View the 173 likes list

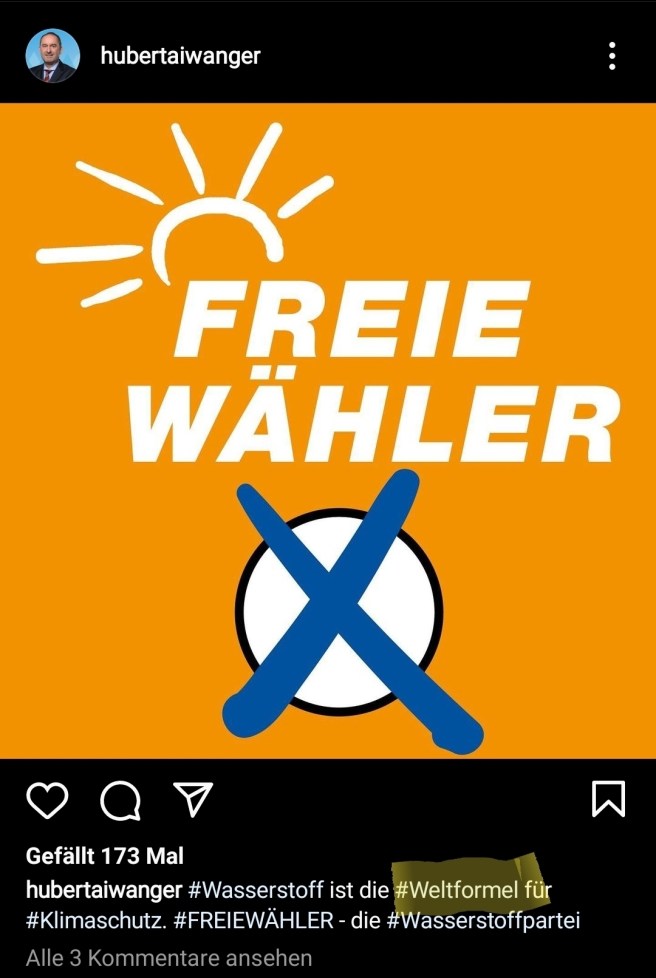coord(105,856)
